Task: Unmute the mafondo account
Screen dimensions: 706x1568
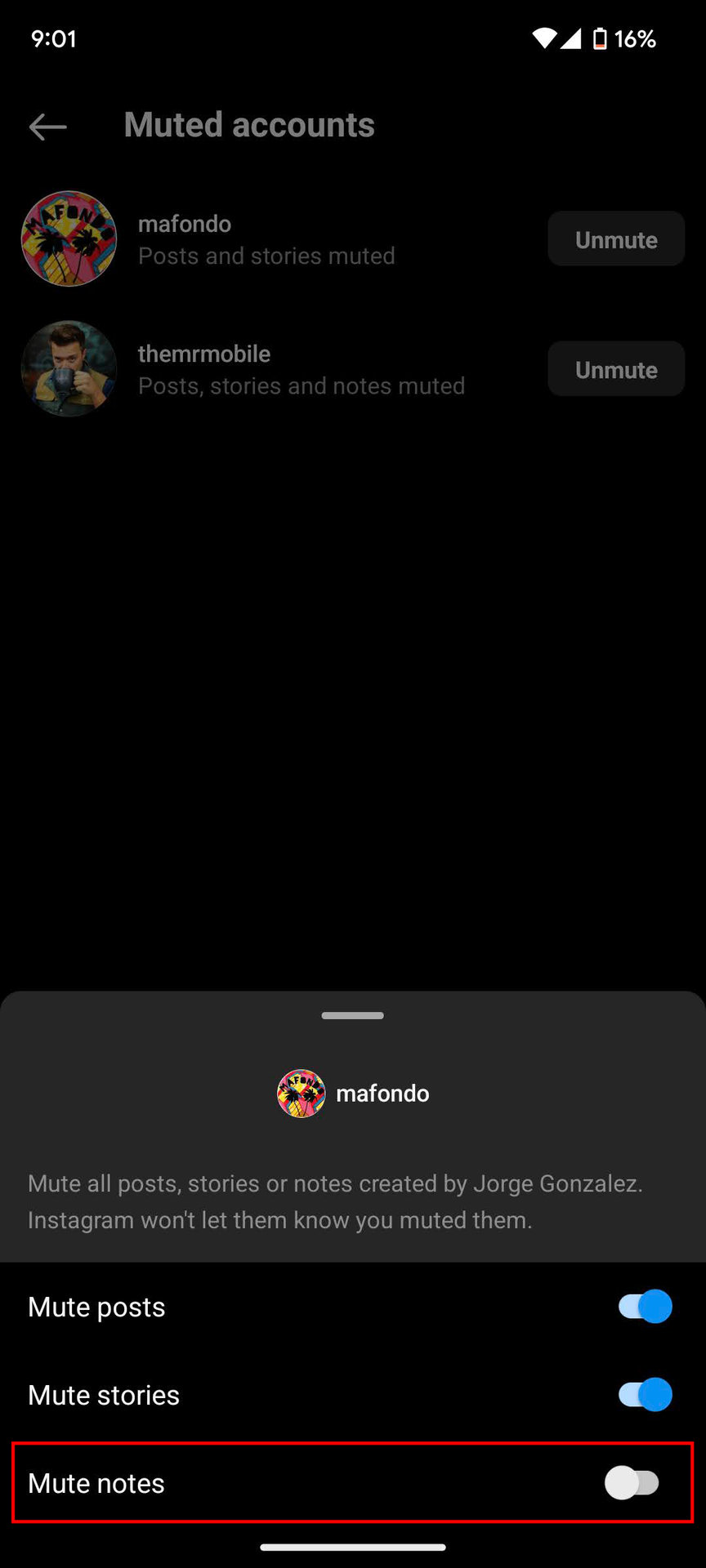Action: [615, 239]
